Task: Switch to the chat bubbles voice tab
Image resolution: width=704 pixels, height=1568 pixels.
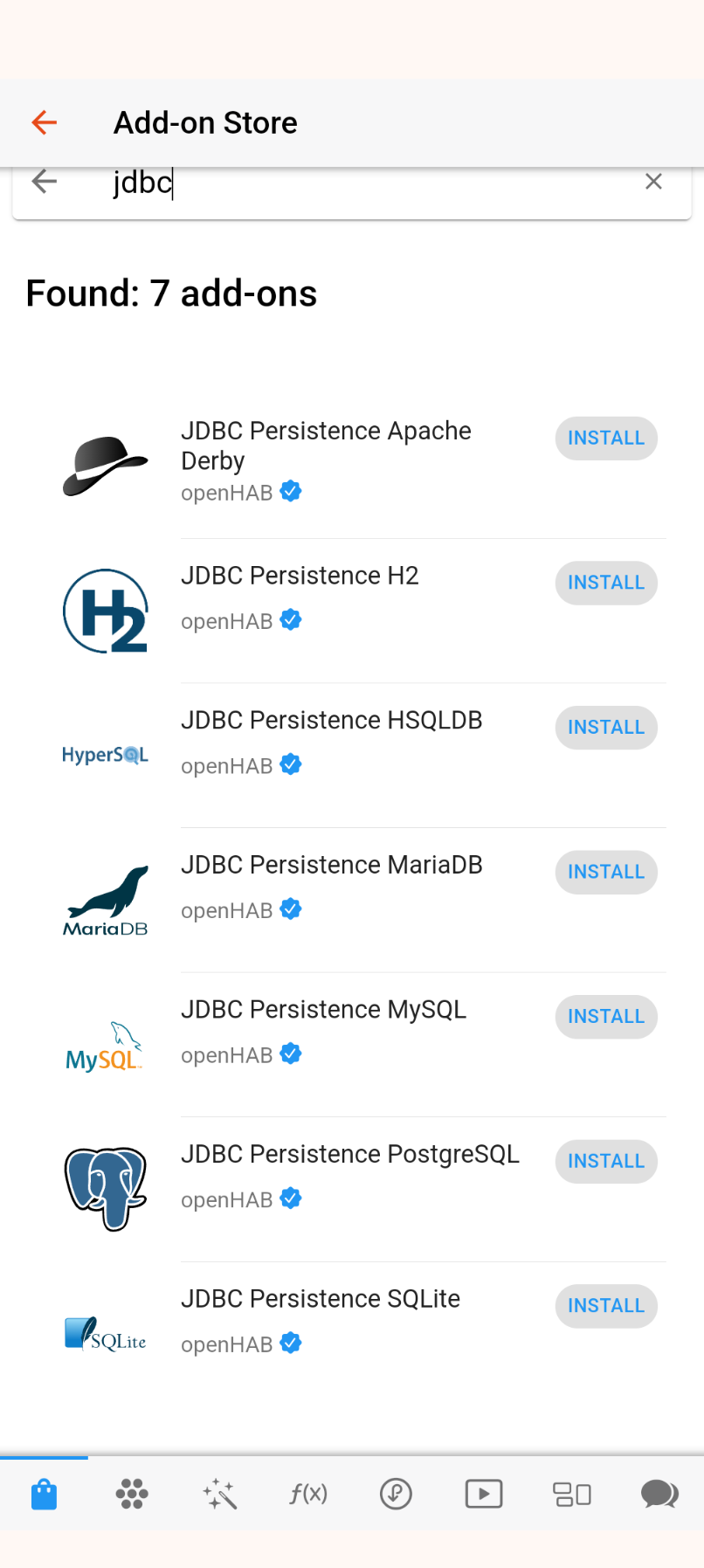Action: pos(659,1494)
